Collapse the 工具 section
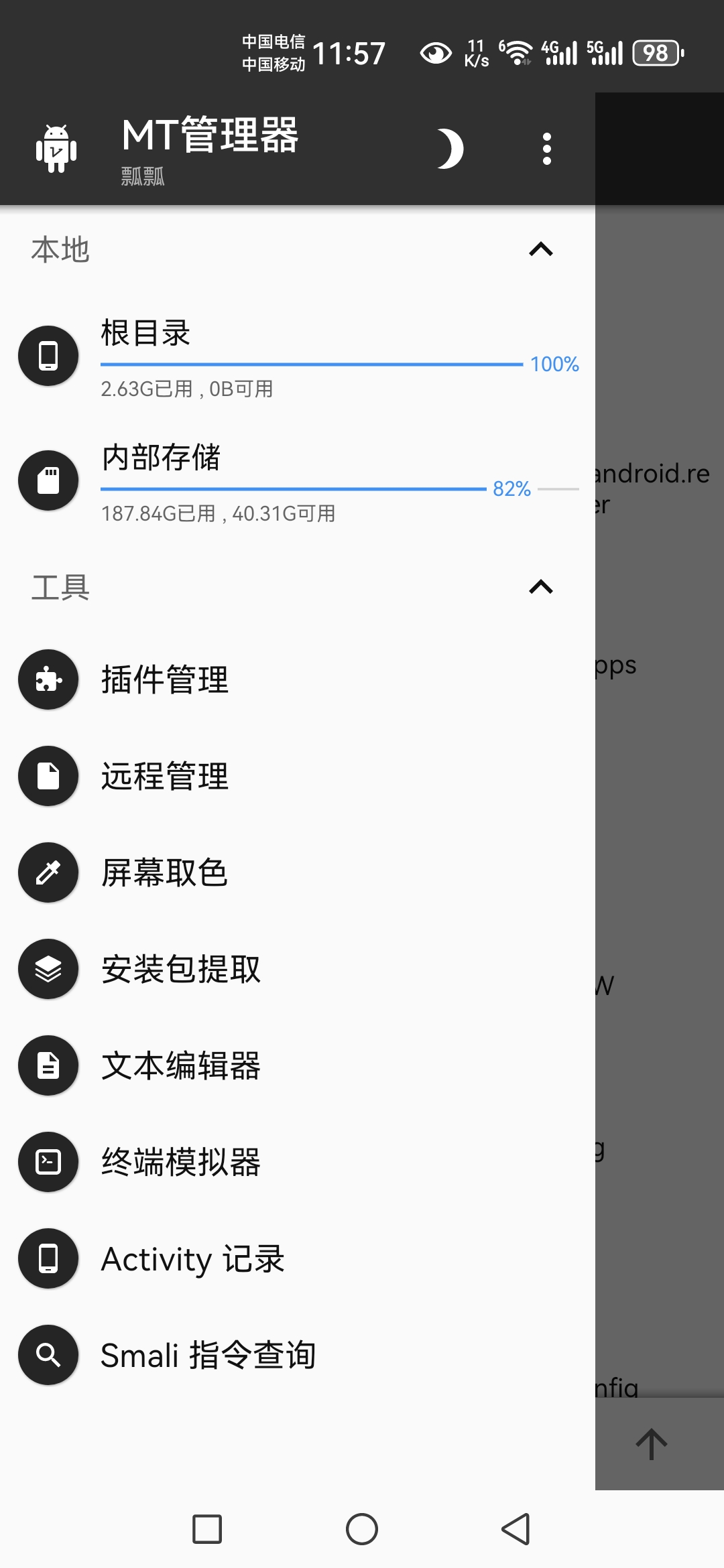This screenshot has width=724, height=1568. (540, 588)
